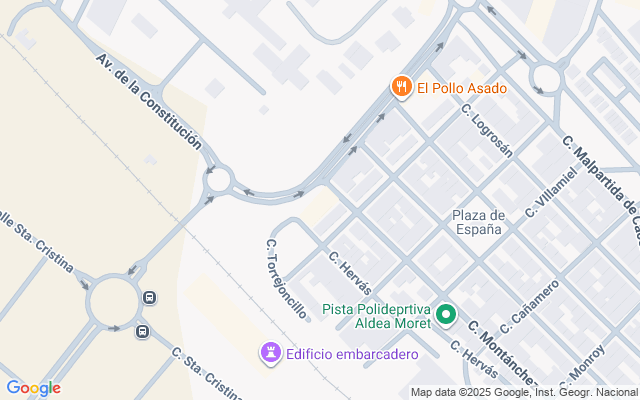Select the Pista Polideprtiva Aldea Moret pin

coord(446,316)
